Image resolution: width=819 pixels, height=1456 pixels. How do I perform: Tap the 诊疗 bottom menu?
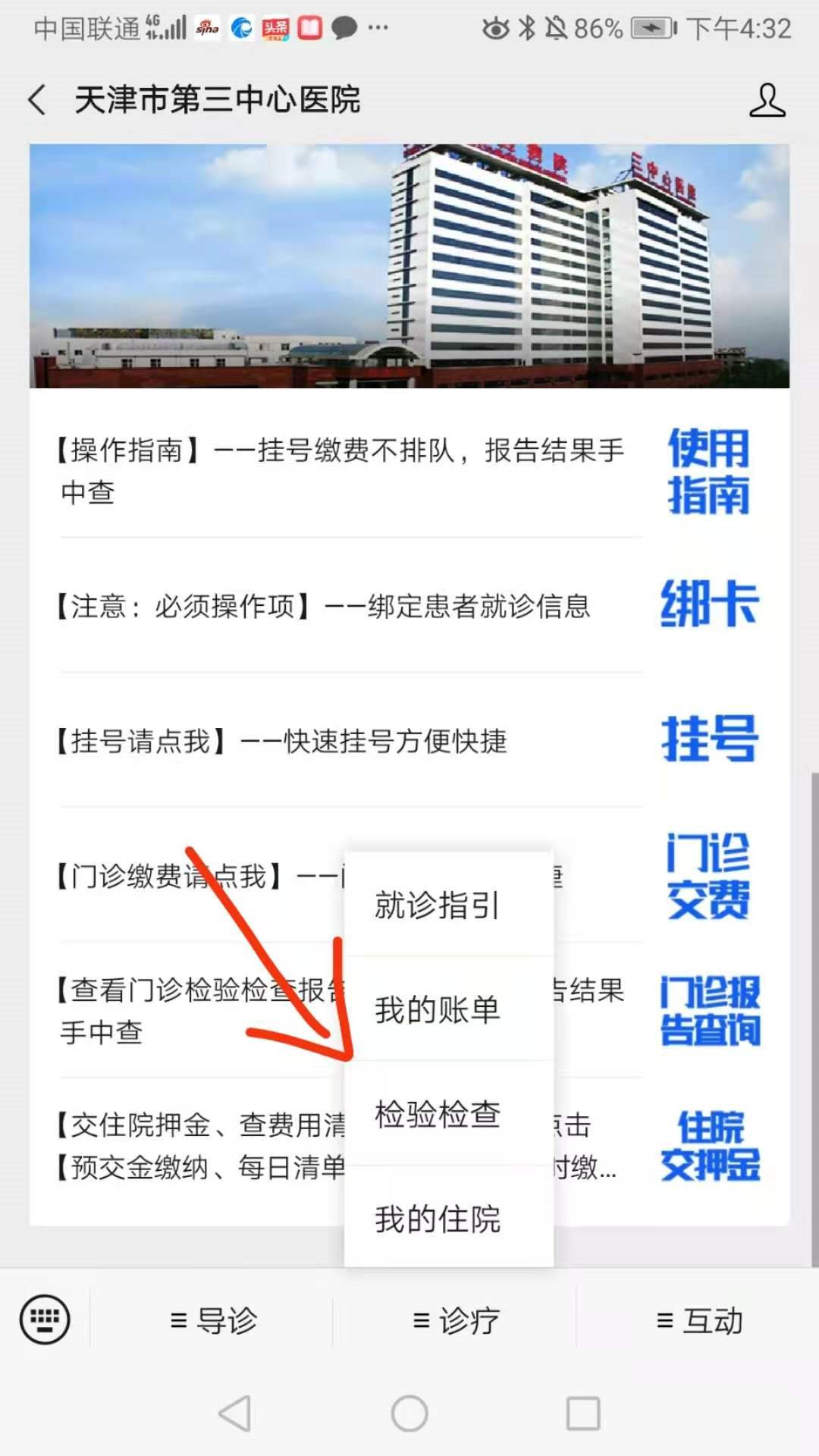455,1320
